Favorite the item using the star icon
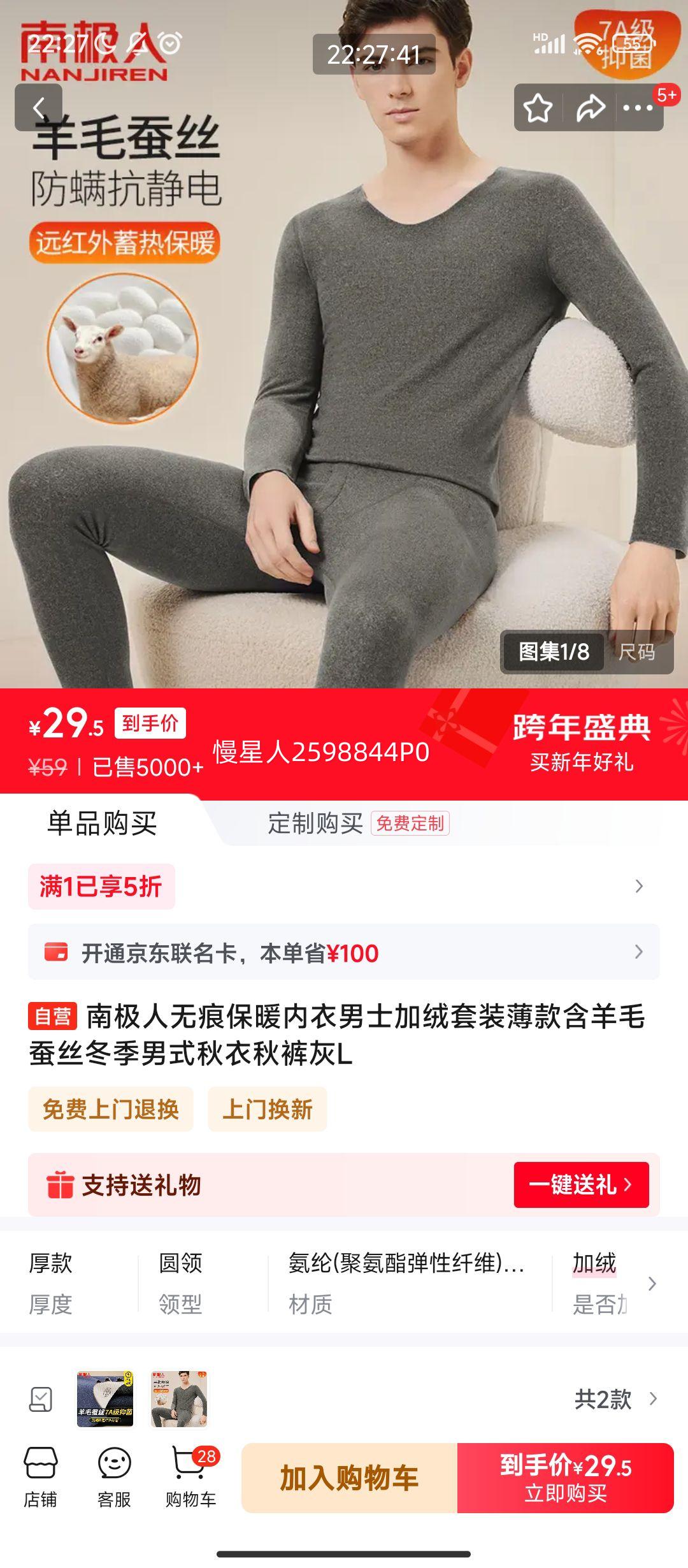This screenshot has width=688, height=1568. tap(538, 107)
